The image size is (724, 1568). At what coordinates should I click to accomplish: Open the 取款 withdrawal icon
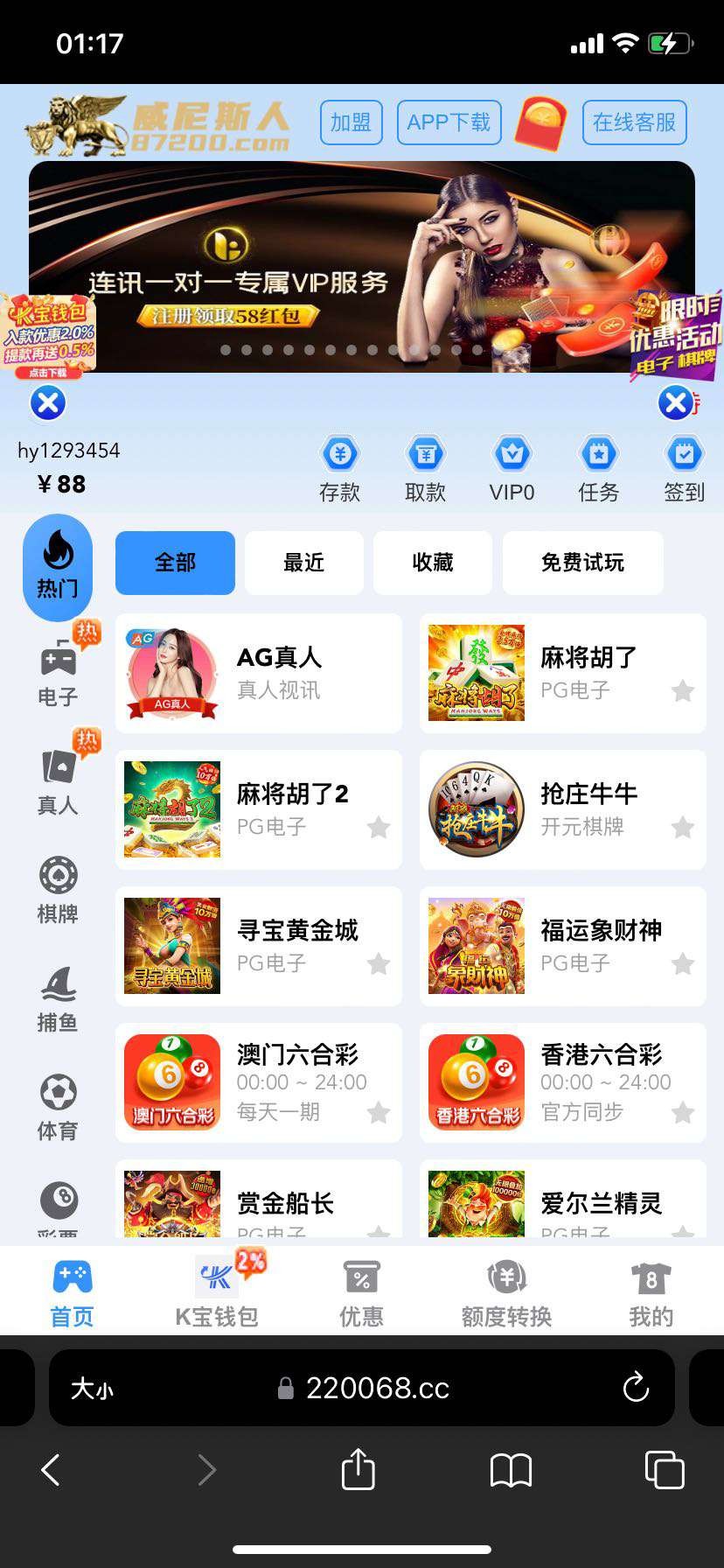tap(425, 469)
